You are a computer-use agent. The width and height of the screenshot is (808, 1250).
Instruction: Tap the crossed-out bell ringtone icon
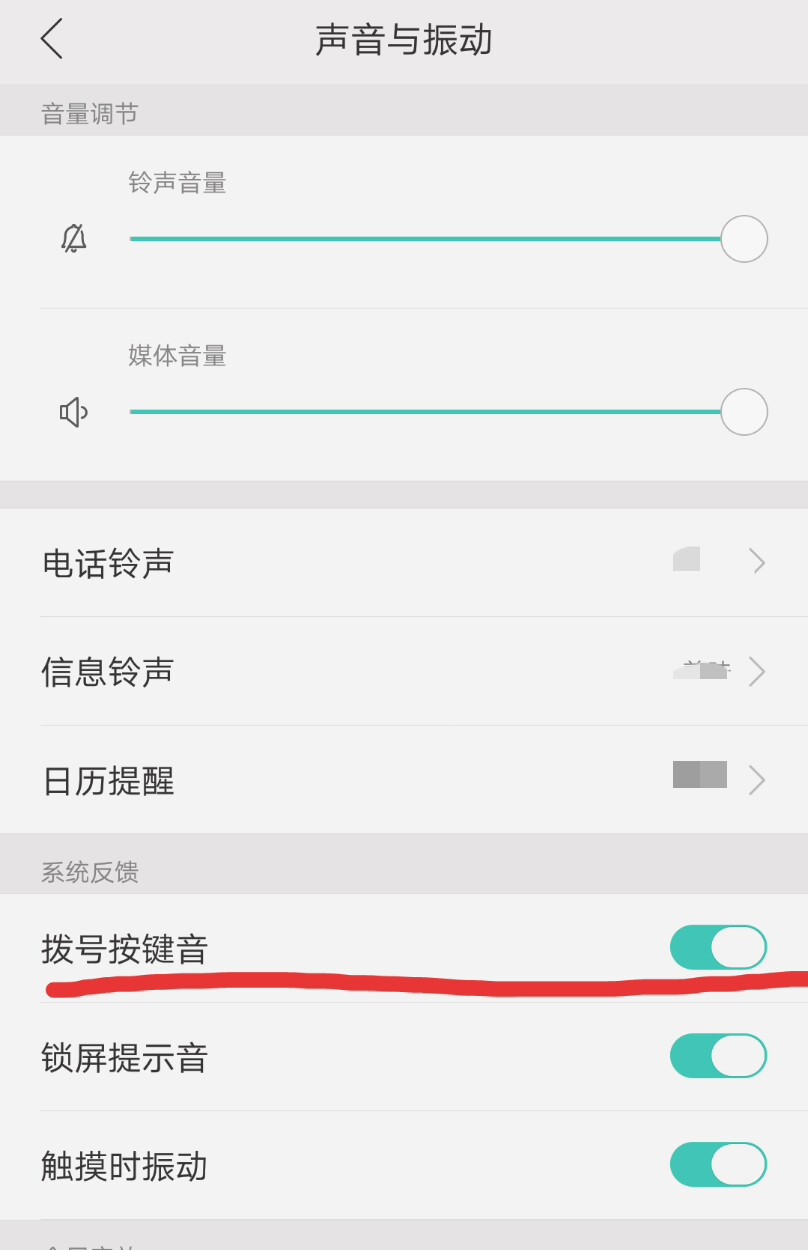[x=75, y=239]
